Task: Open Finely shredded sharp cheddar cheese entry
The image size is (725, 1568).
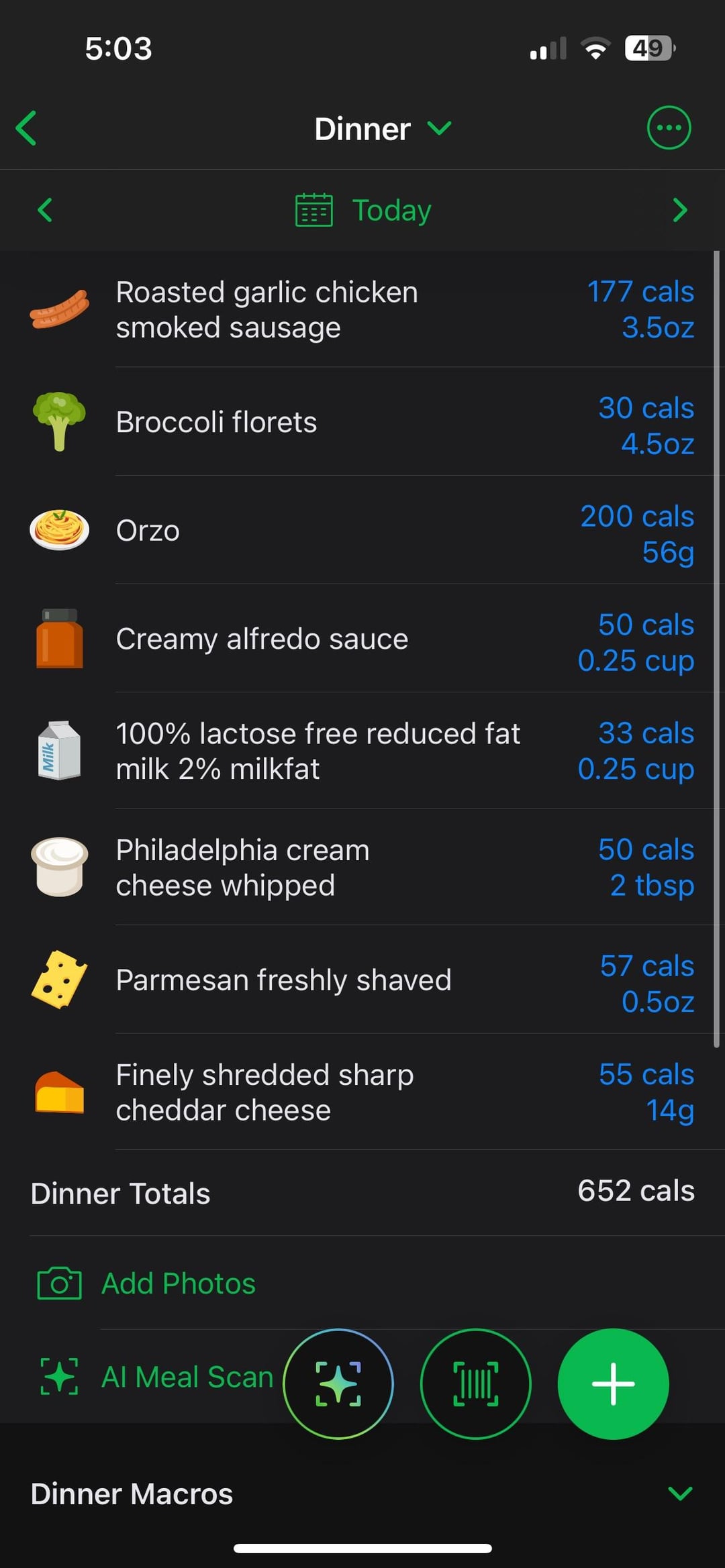Action: [362, 1092]
